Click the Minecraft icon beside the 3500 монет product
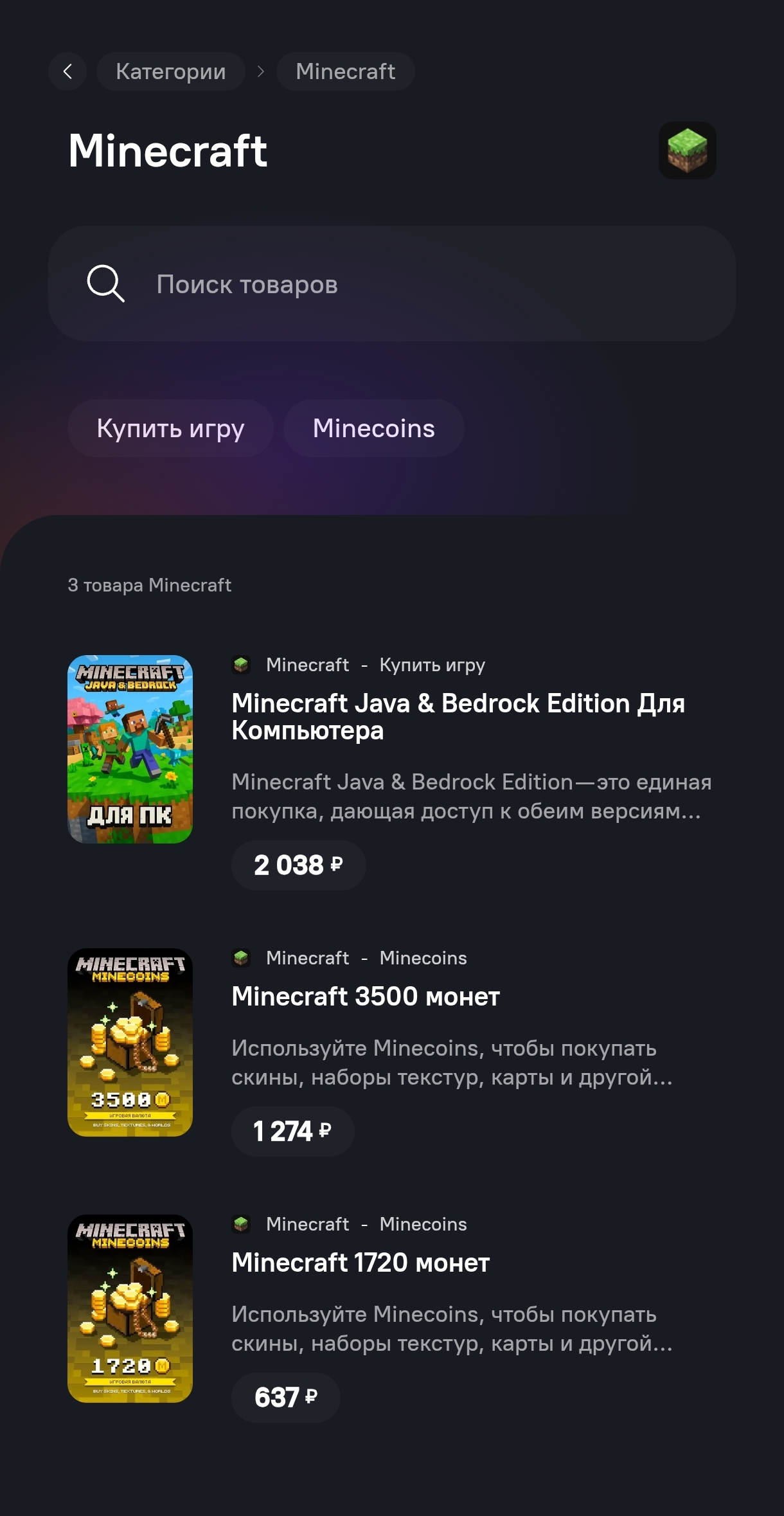 pos(243,958)
